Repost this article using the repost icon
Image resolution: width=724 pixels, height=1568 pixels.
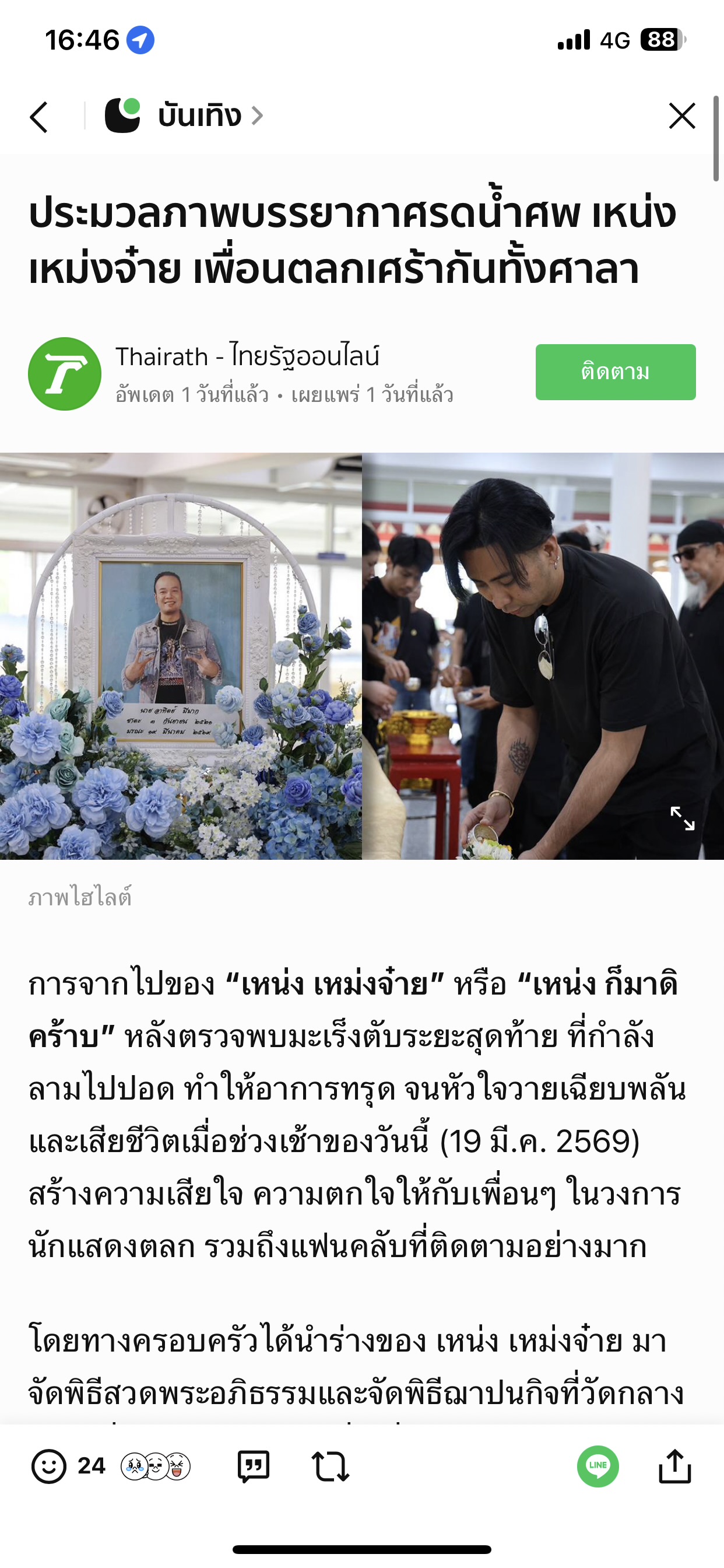tap(331, 1466)
